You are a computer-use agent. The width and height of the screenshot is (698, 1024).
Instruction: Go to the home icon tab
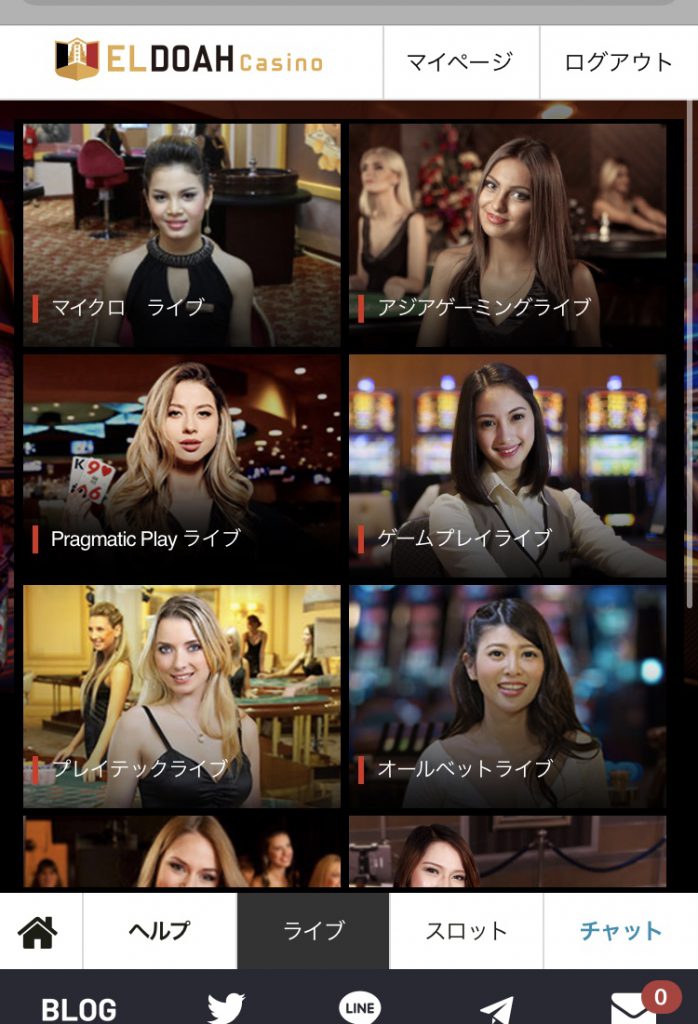point(39,931)
